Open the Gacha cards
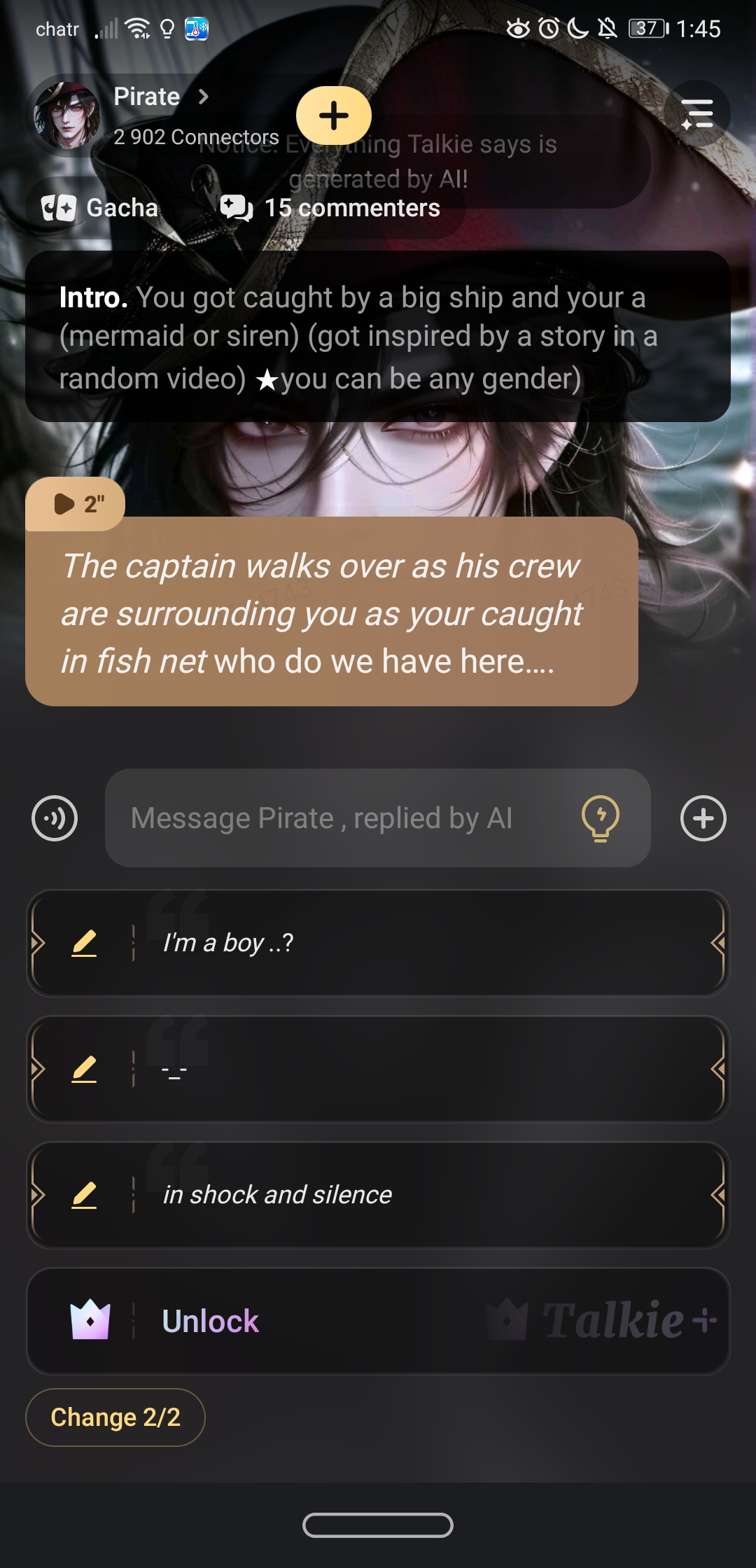 [100, 208]
